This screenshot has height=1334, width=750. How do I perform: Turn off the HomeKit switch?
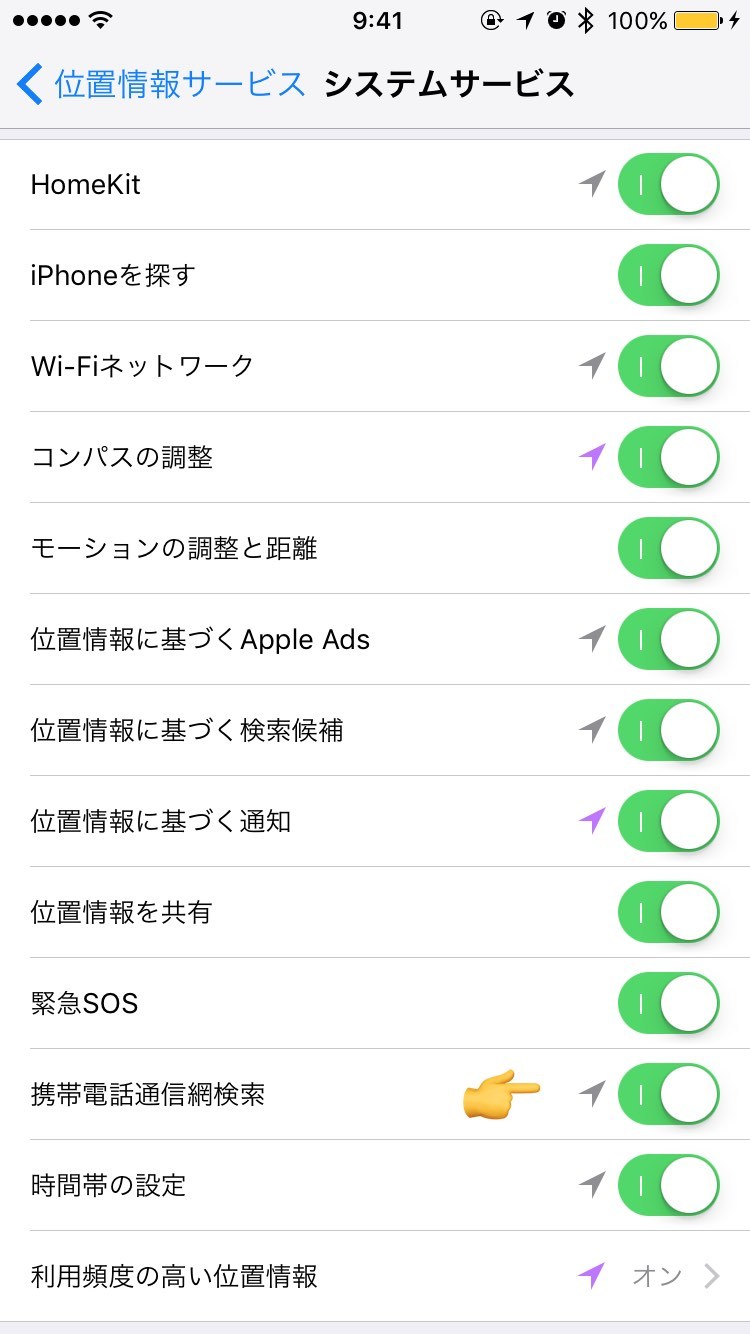pyautogui.click(x=669, y=185)
